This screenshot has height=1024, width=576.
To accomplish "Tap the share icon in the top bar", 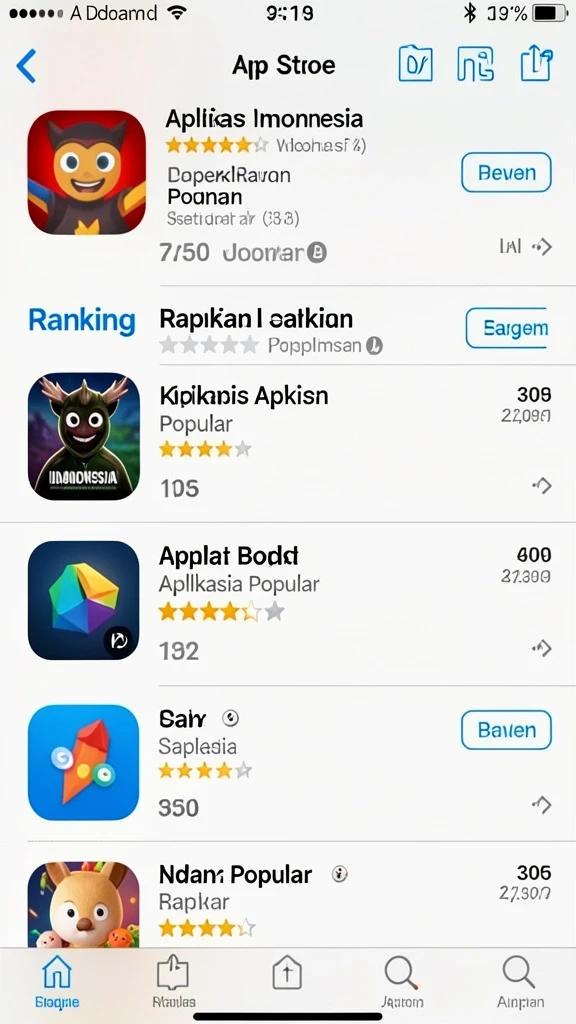I will 536,65.
